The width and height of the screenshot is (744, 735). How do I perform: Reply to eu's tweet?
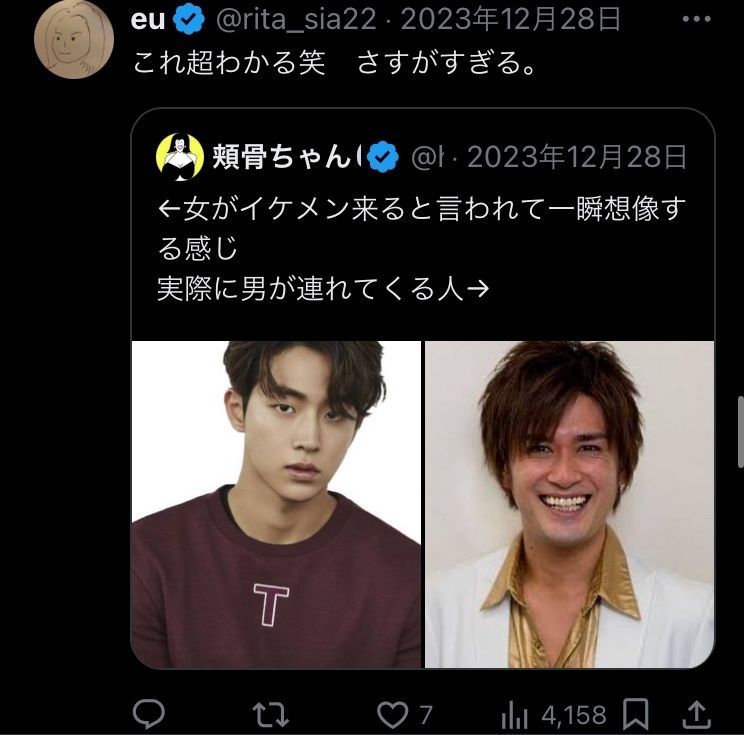149,714
